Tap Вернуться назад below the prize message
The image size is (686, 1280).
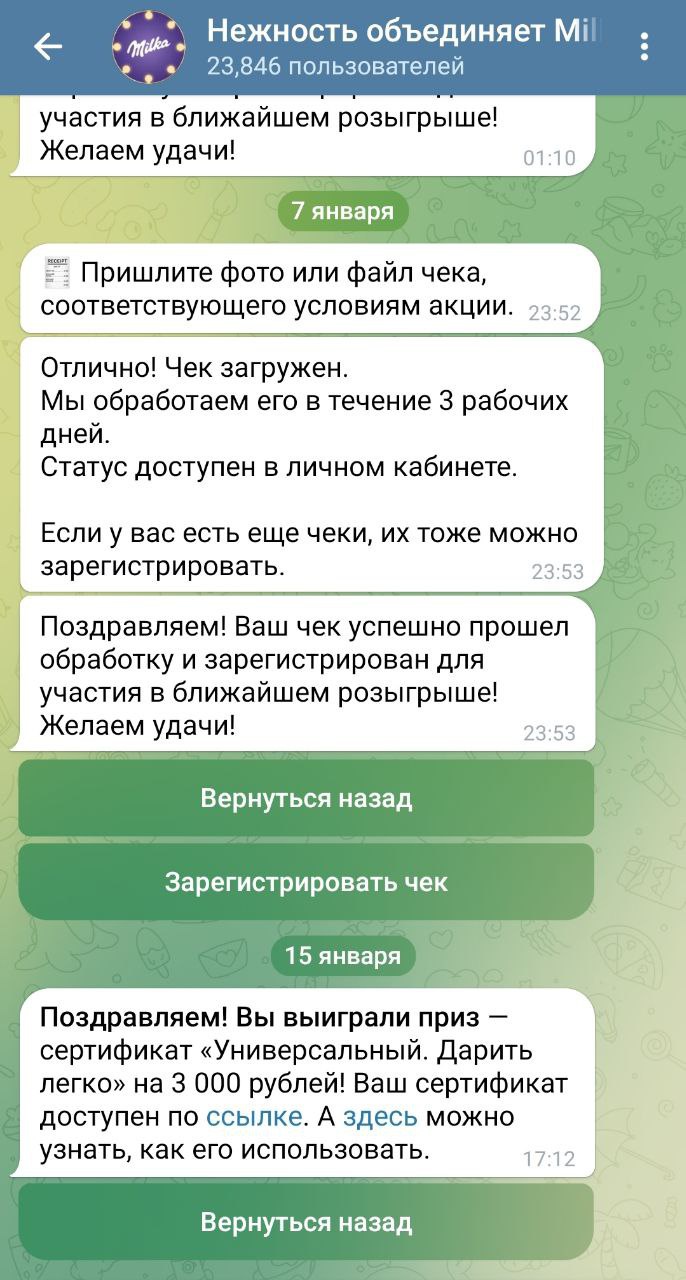point(306,1222)
